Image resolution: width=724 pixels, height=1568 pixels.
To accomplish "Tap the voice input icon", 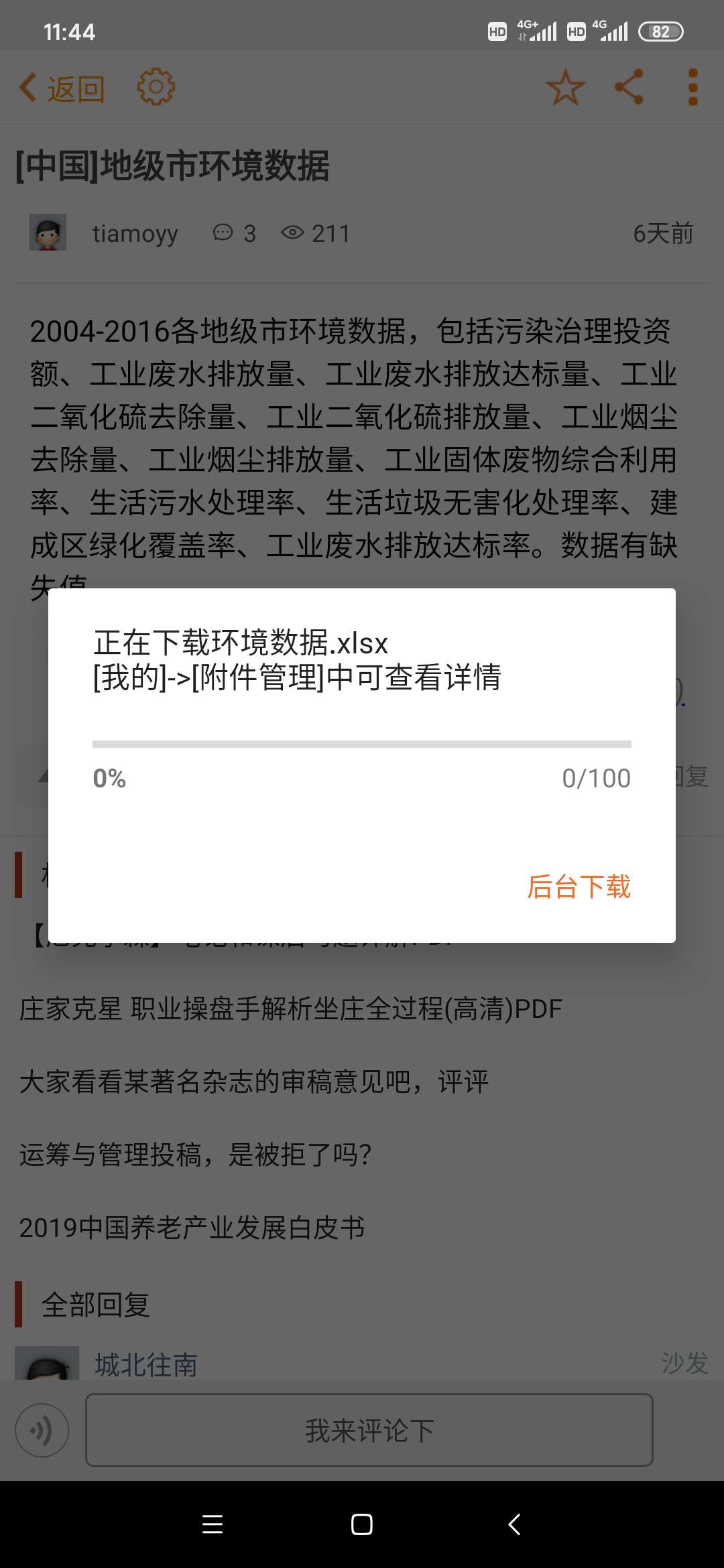I will (x=42, y=1430).
